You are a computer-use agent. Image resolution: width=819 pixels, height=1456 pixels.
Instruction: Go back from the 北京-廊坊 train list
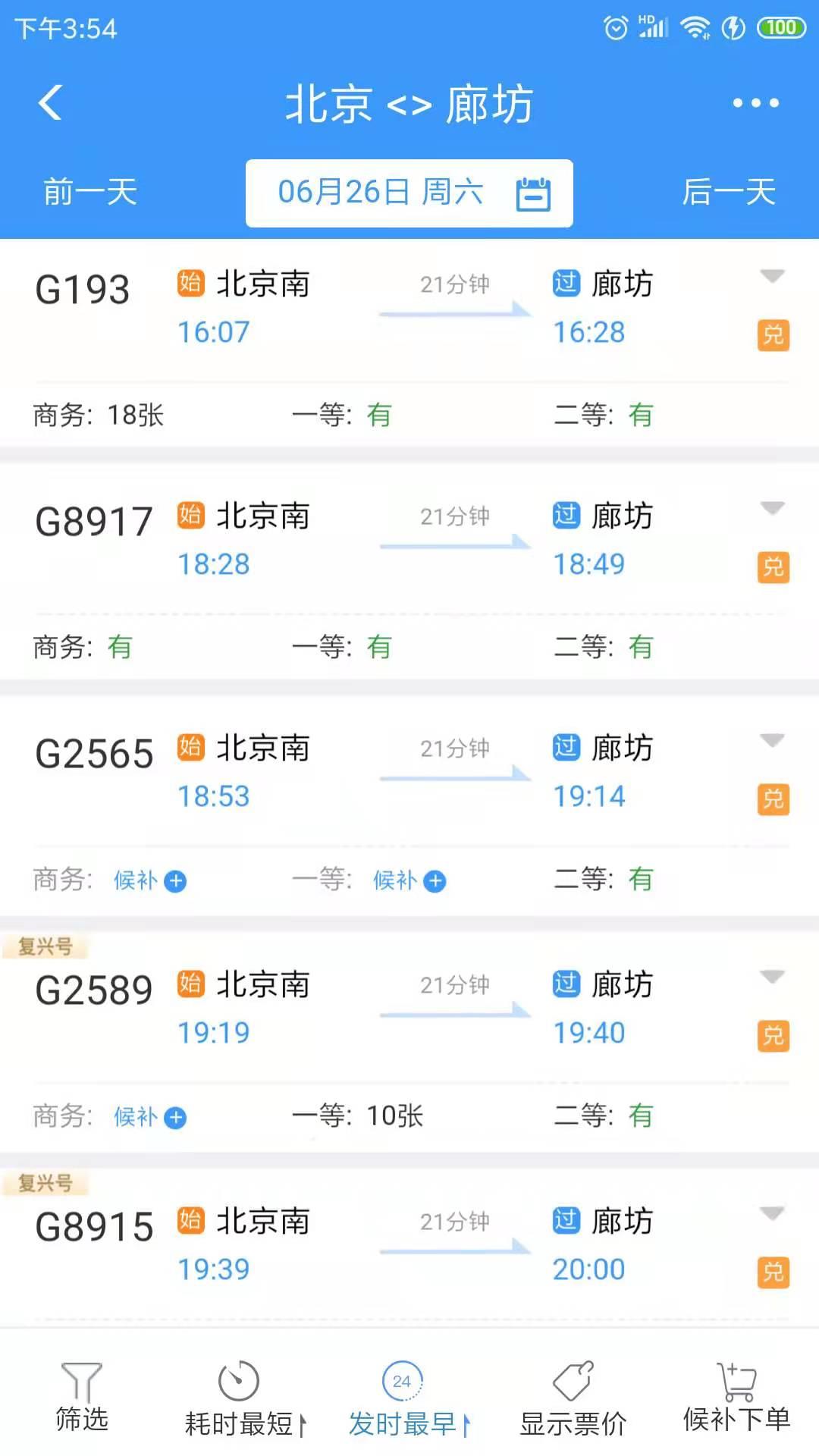tap(50, 103)
